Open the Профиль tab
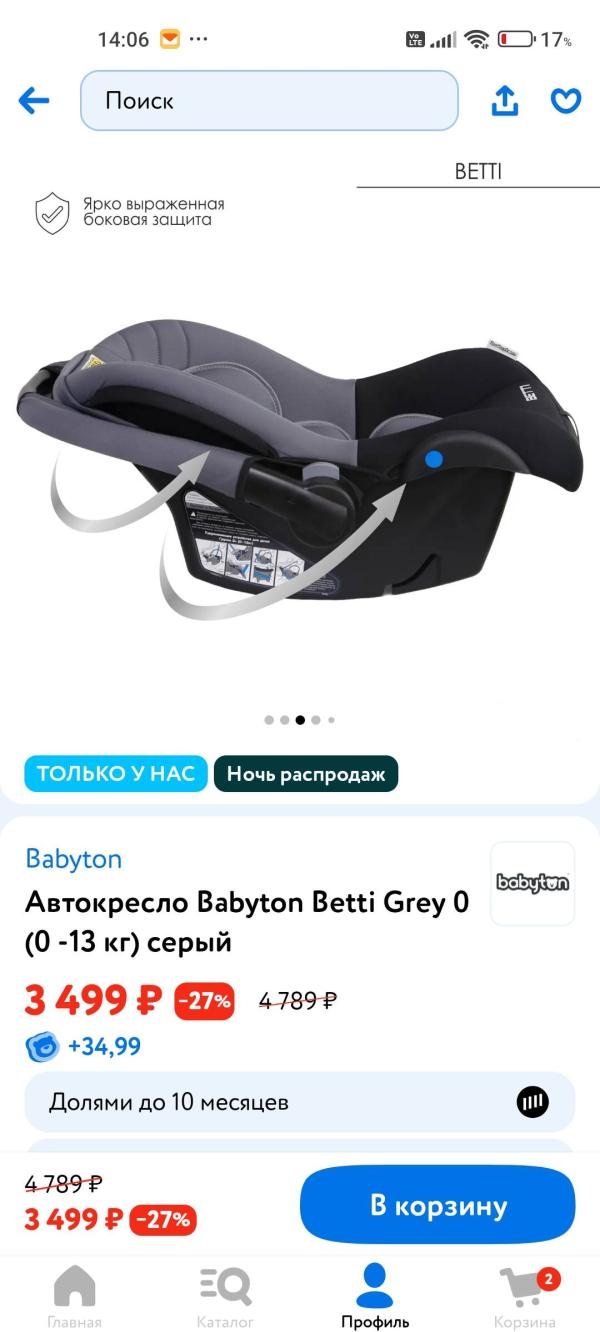The height and width of the screenshot is (1332, 600). (375, 1296)
